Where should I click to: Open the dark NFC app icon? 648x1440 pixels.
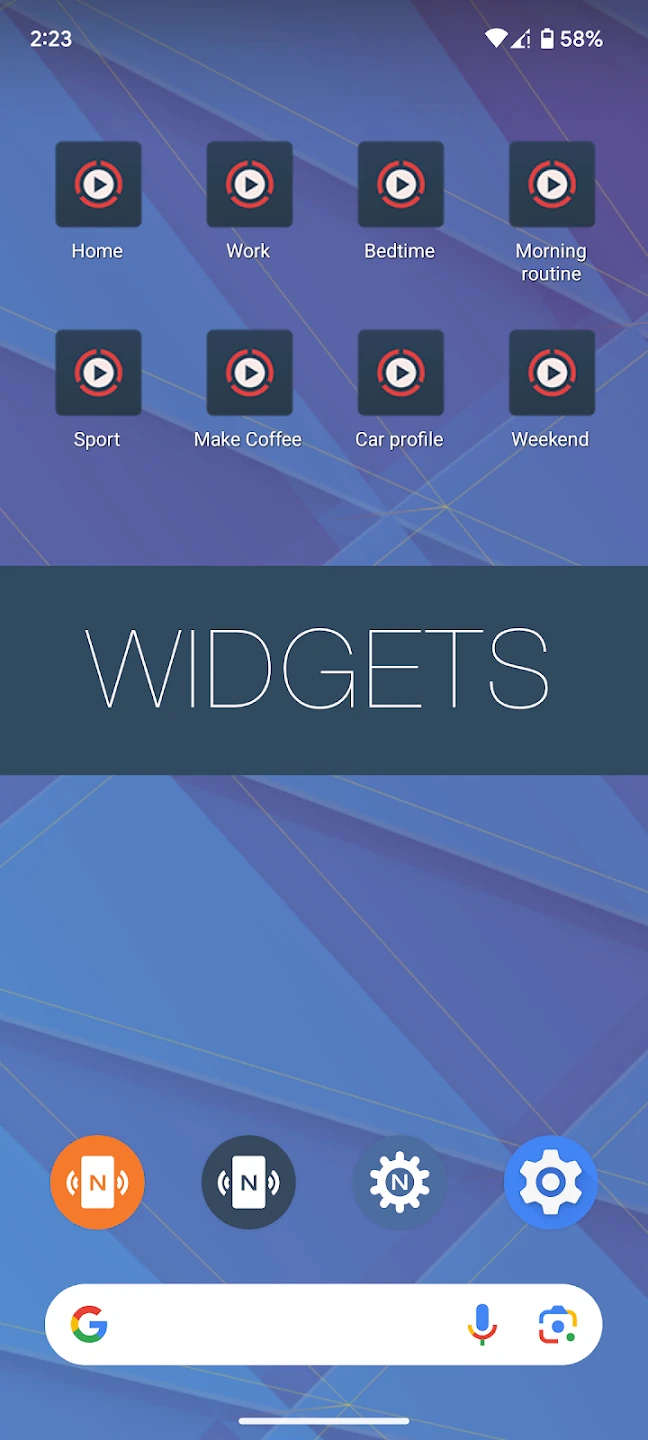click(x=249, y=1183)
